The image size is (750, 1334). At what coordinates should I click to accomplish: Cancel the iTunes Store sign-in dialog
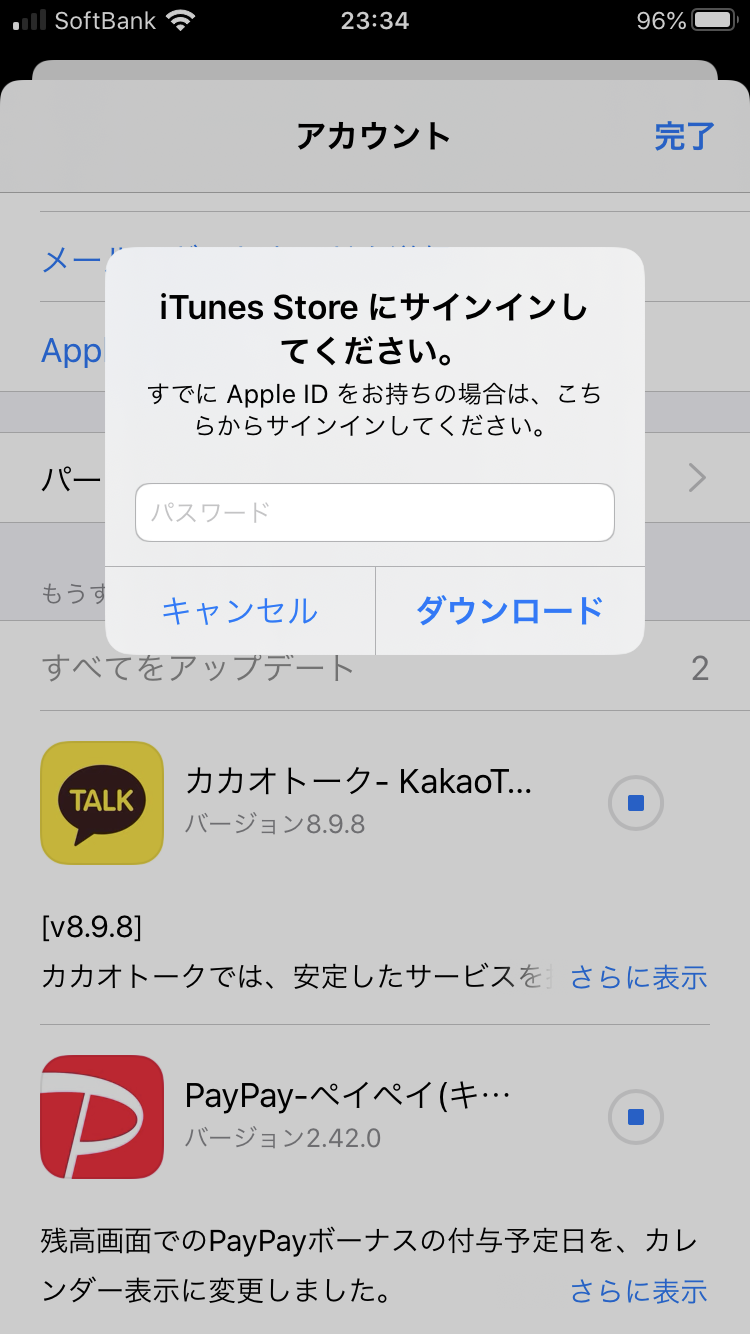click(240, 610)
